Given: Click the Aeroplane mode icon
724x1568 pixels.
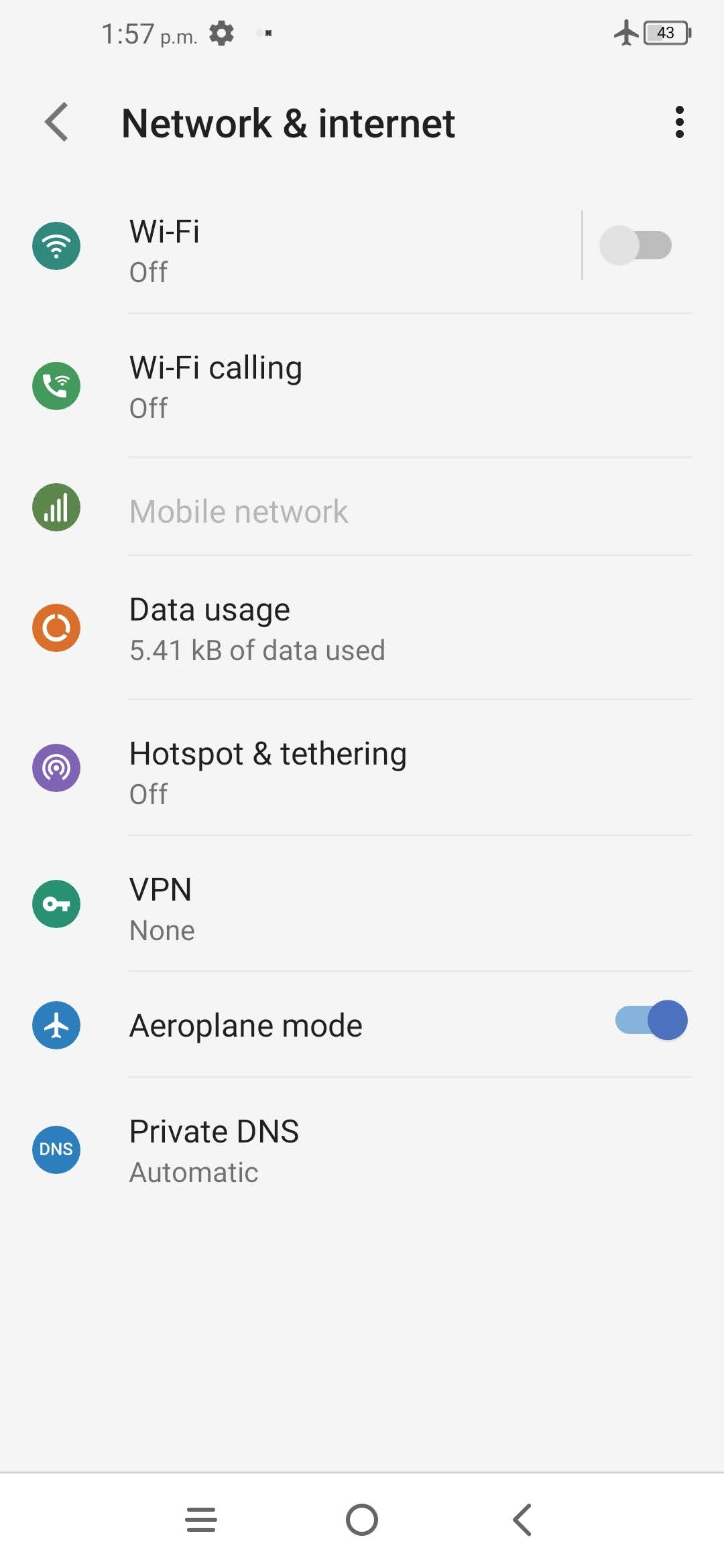Looking at the screenshot, I should coord(56,1025).
